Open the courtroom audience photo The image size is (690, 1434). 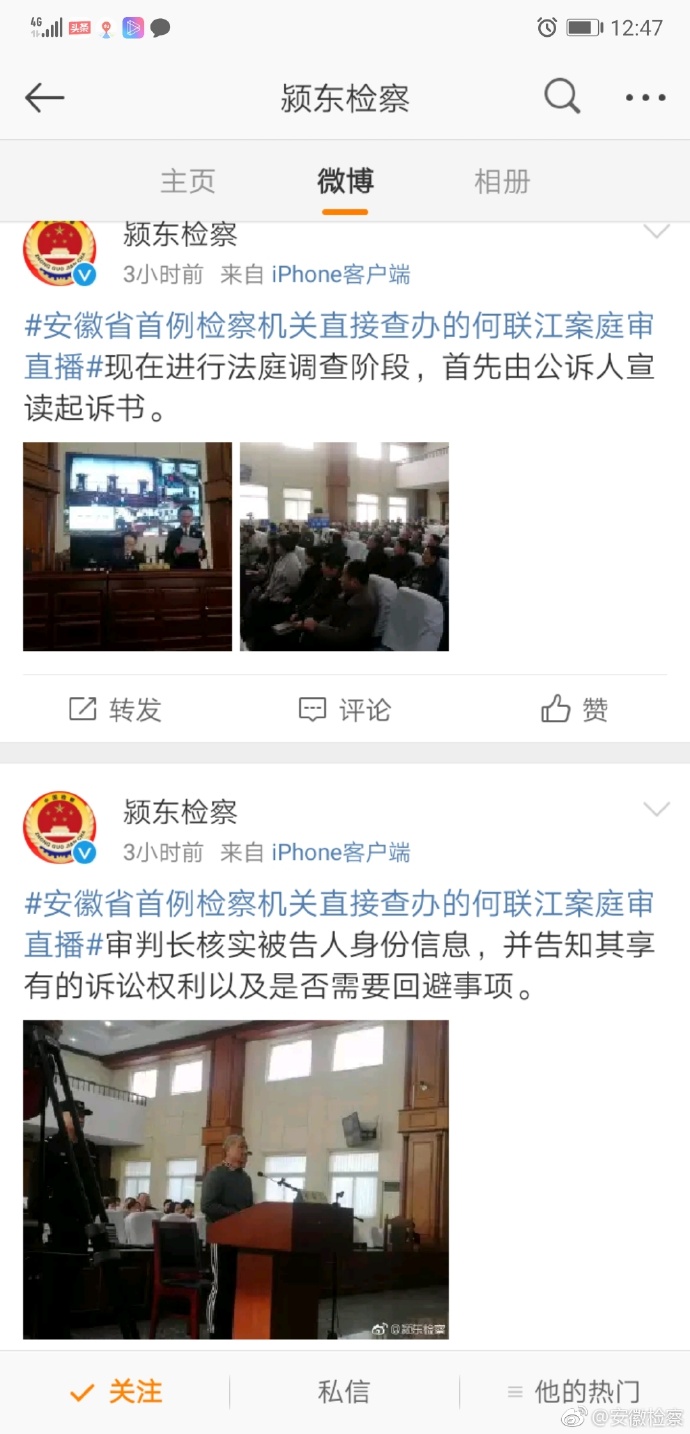coord(344,547)
